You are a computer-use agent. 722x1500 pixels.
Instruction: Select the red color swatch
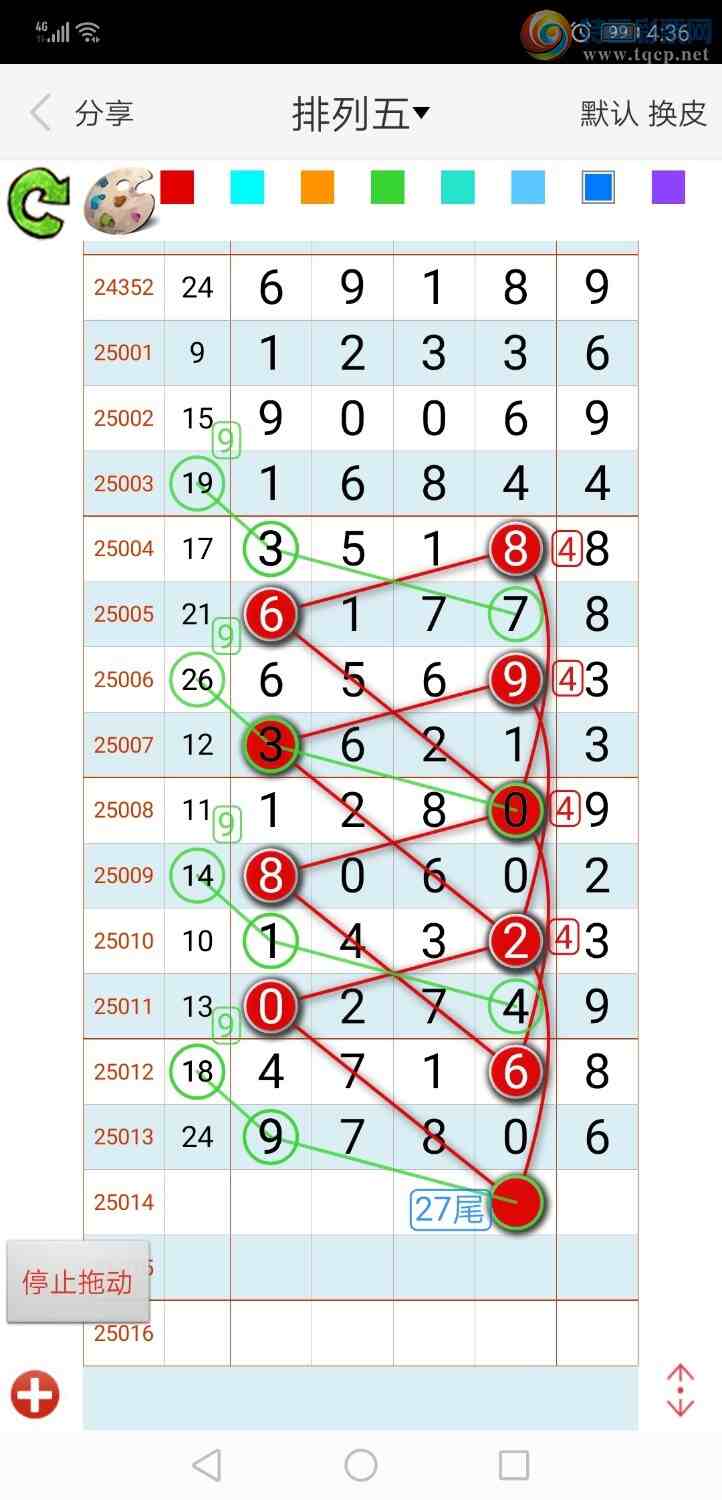click(178, 187)
